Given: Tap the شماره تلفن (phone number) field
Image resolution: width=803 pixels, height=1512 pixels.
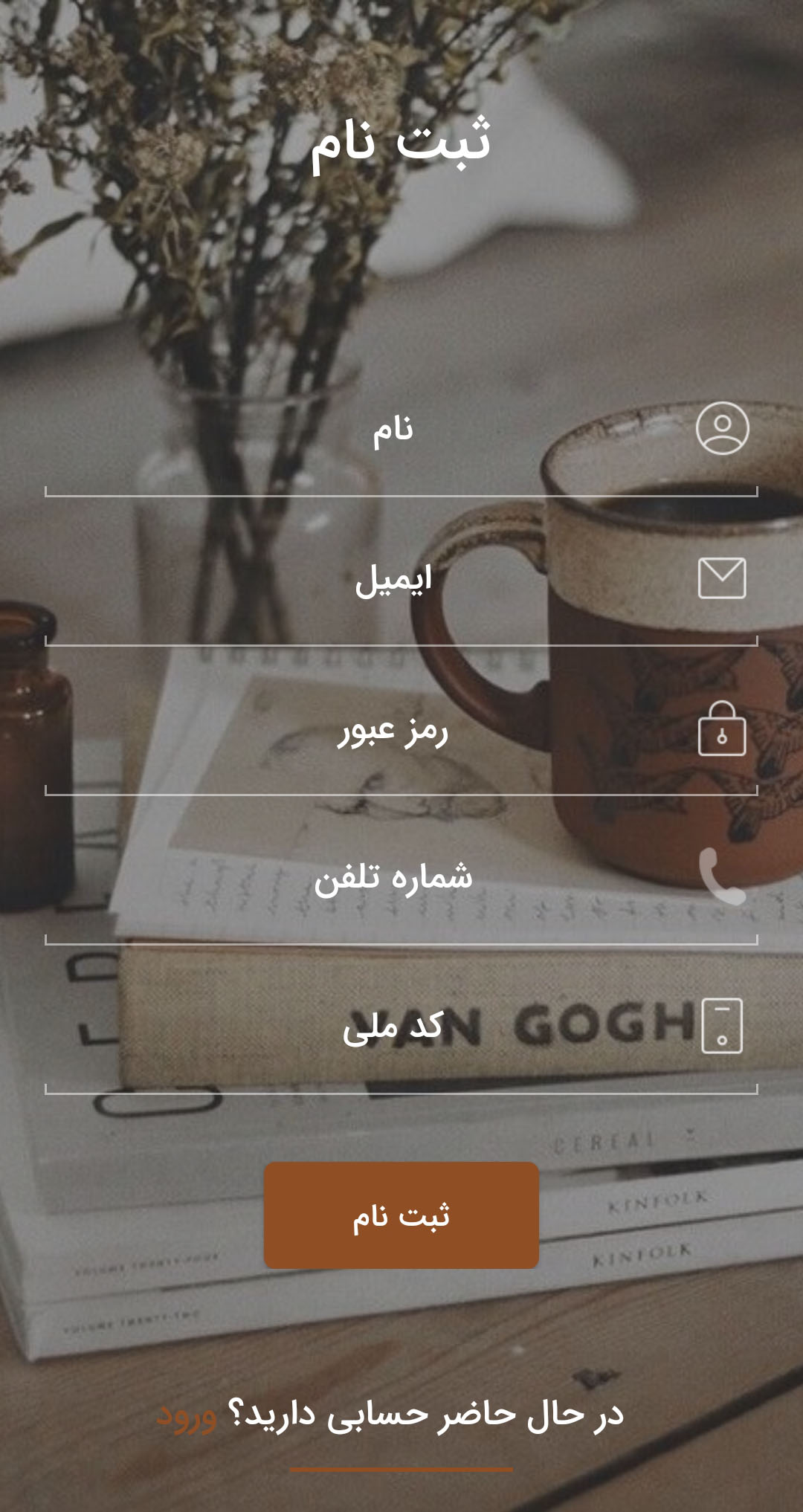Looking at the screenshot, I should tap(394, 879).
